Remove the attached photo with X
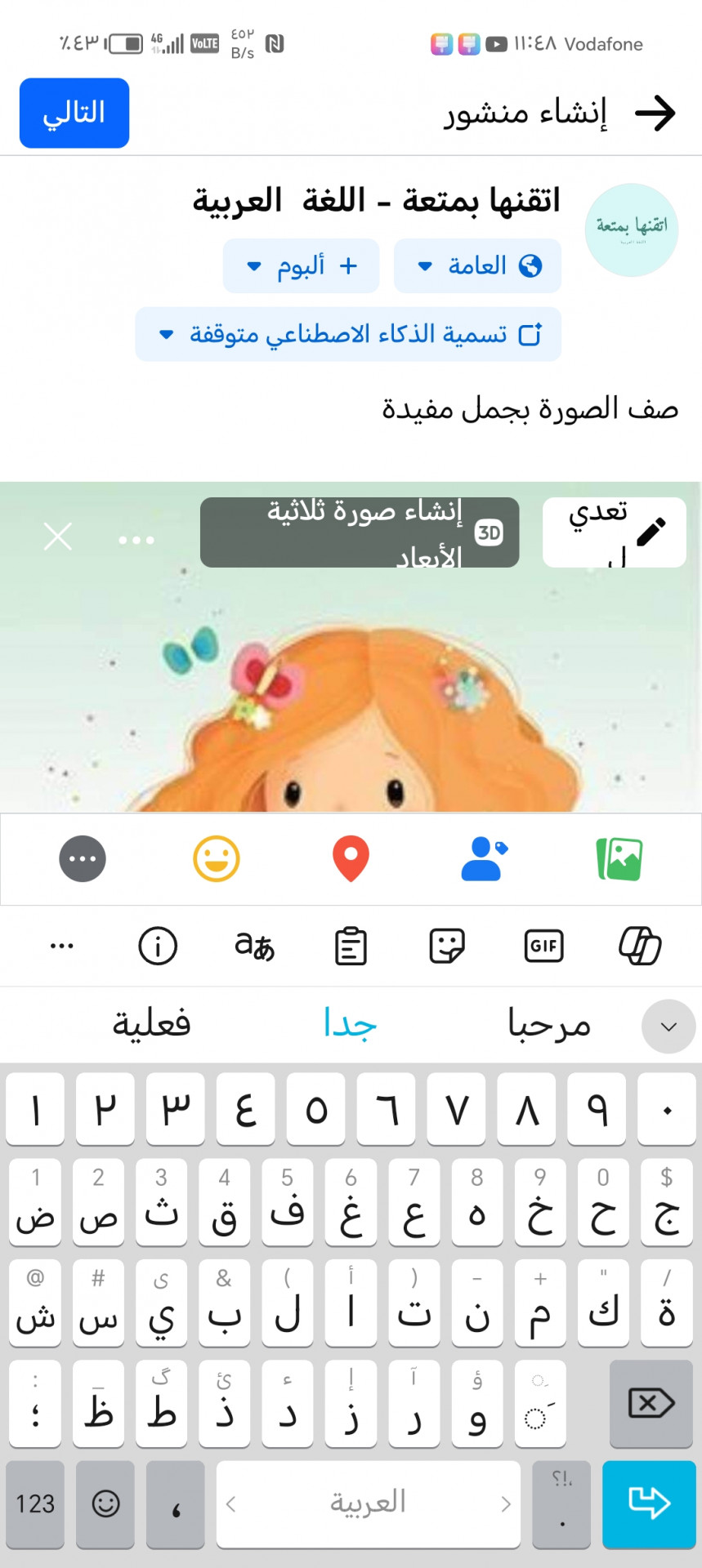This screenshot has width=702, height=1568. pos(58,537)
